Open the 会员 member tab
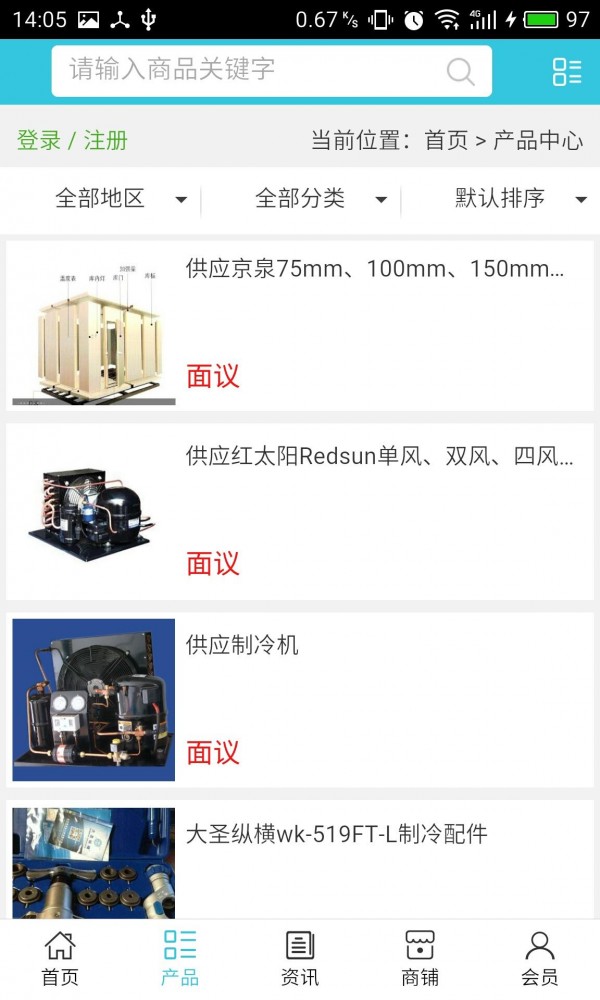The image size is (600, 1000). (x=540, y=958)
